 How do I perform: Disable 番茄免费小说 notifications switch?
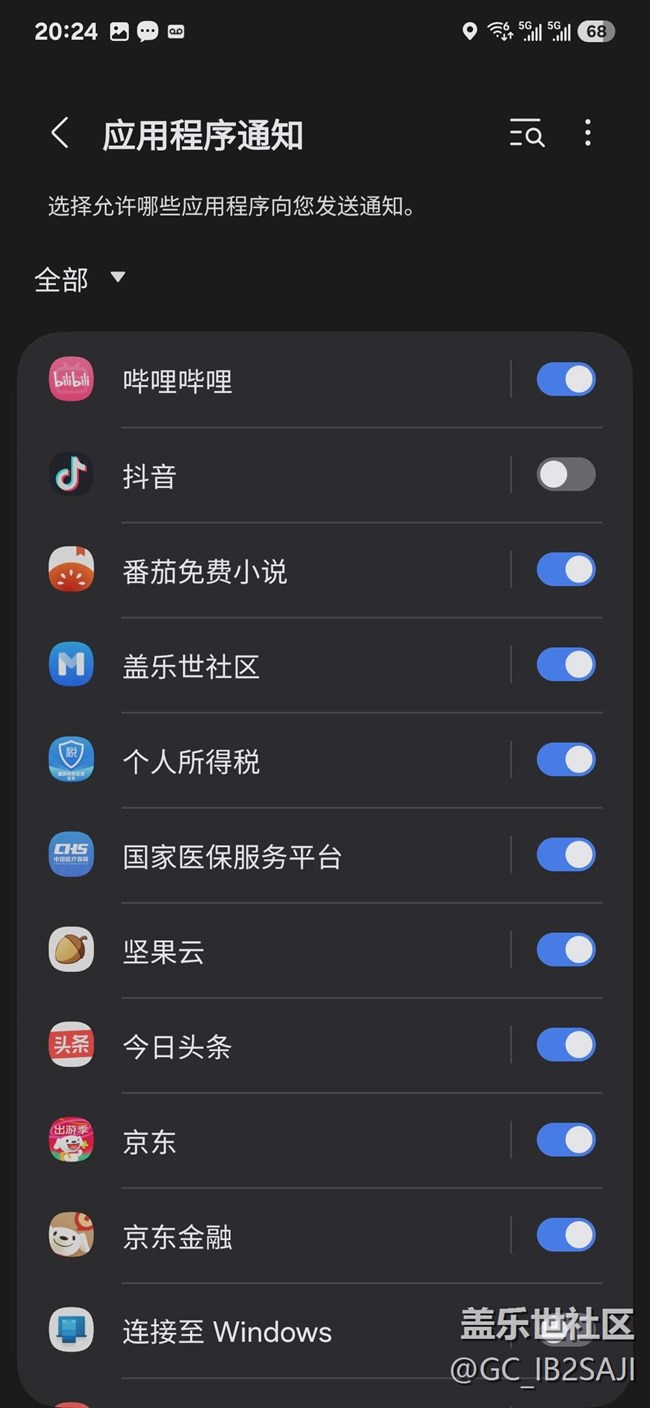pyautogui.click(x=565, y=570)
